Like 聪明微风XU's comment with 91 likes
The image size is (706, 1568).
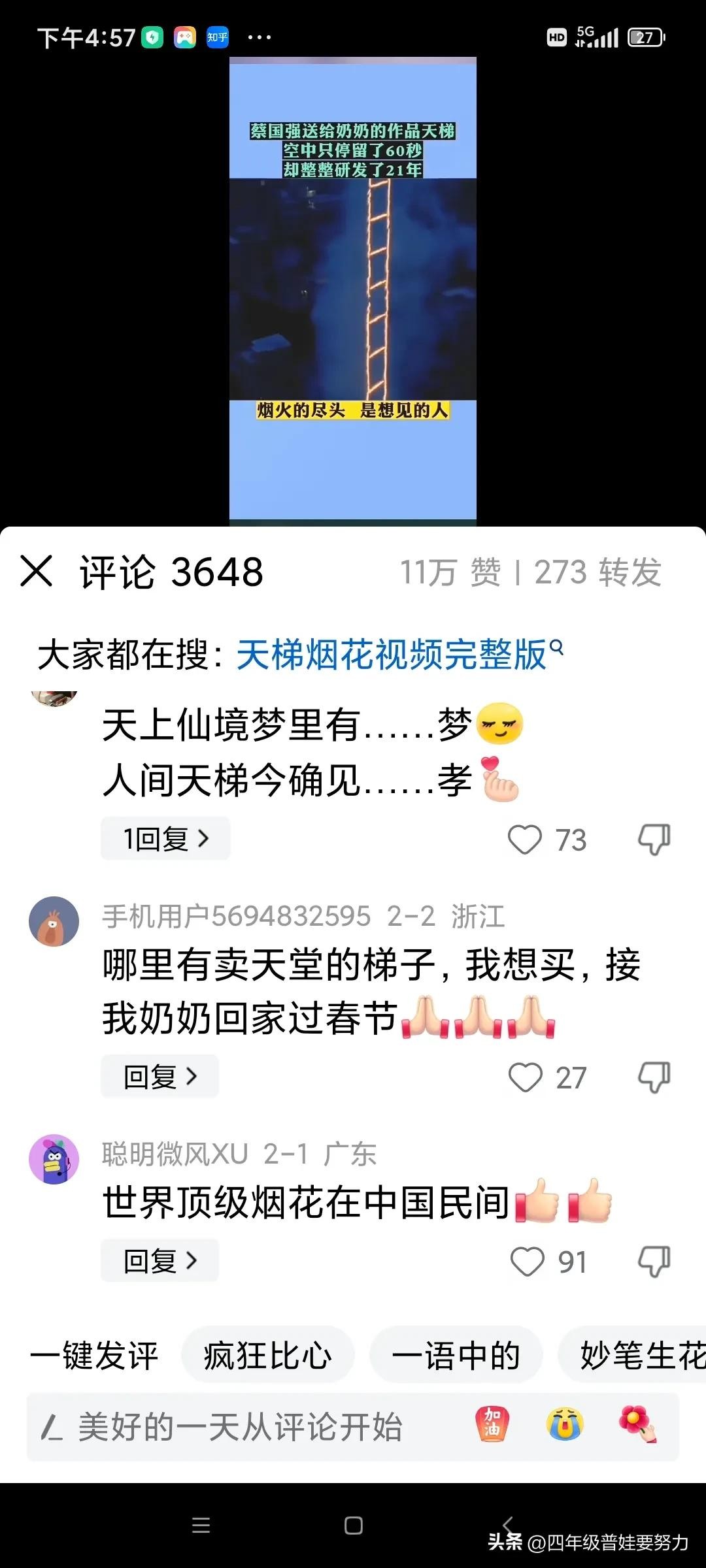(526, 1262)
